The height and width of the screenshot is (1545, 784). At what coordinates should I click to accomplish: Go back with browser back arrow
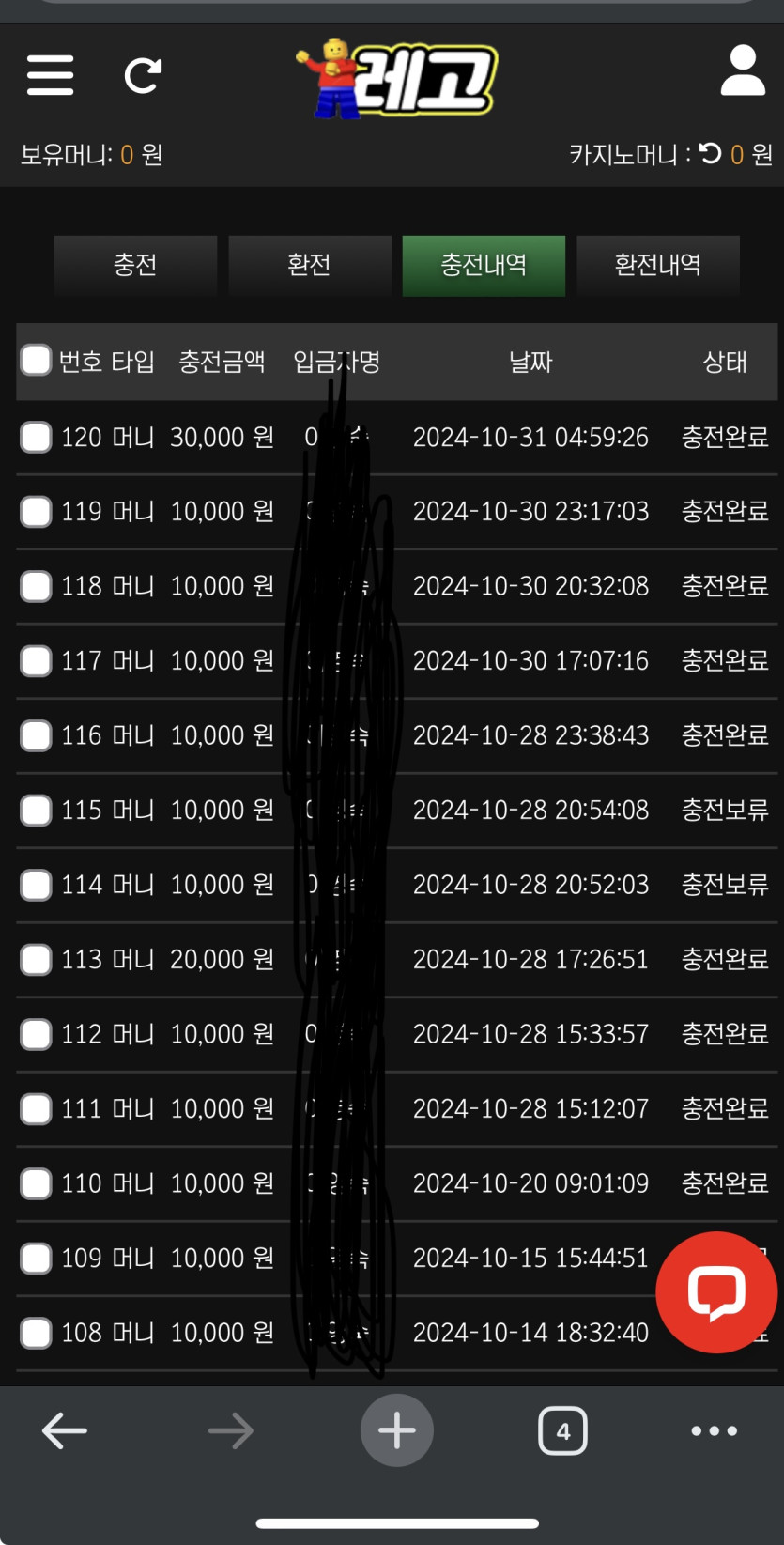click(x=65, y=1431)
